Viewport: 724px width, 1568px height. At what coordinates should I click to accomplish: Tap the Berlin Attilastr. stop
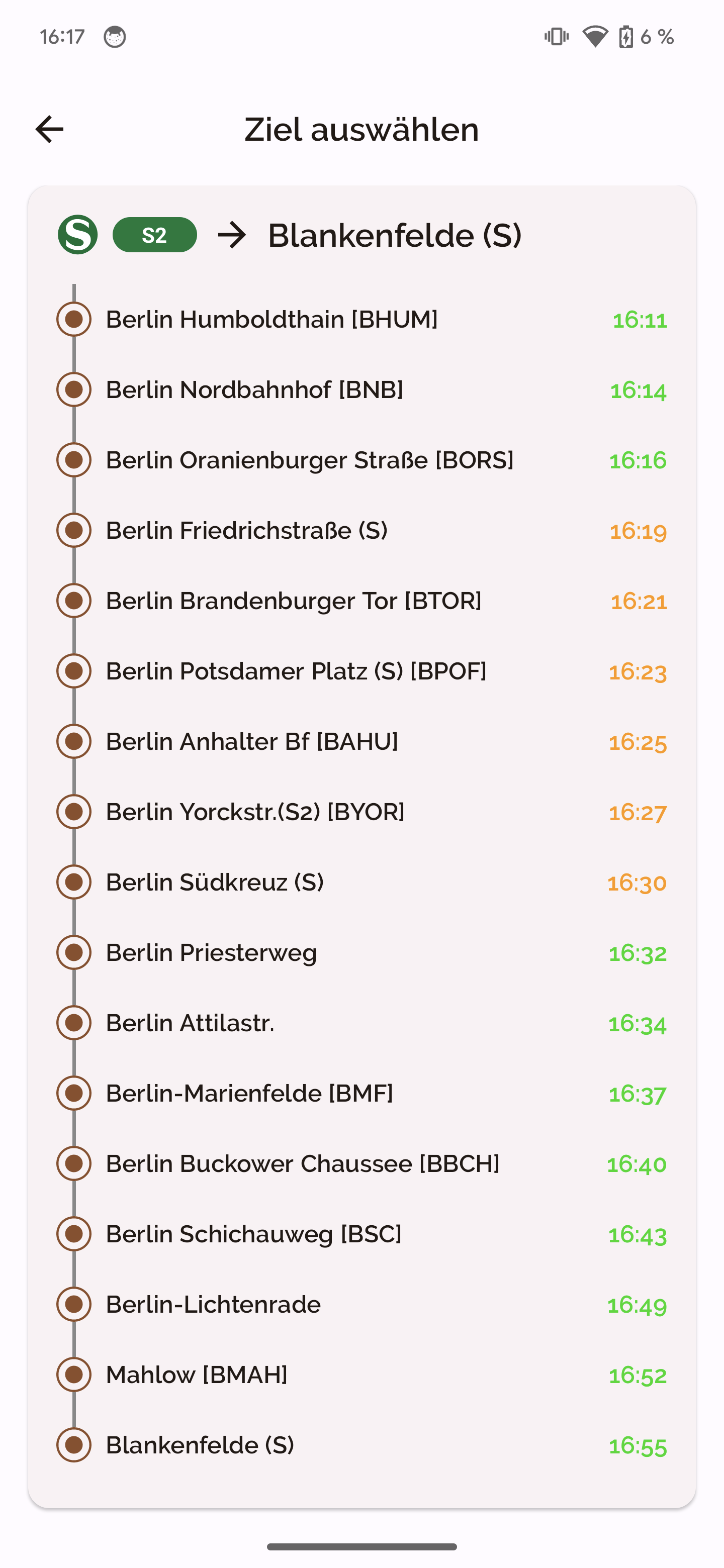pos(361,1023)
